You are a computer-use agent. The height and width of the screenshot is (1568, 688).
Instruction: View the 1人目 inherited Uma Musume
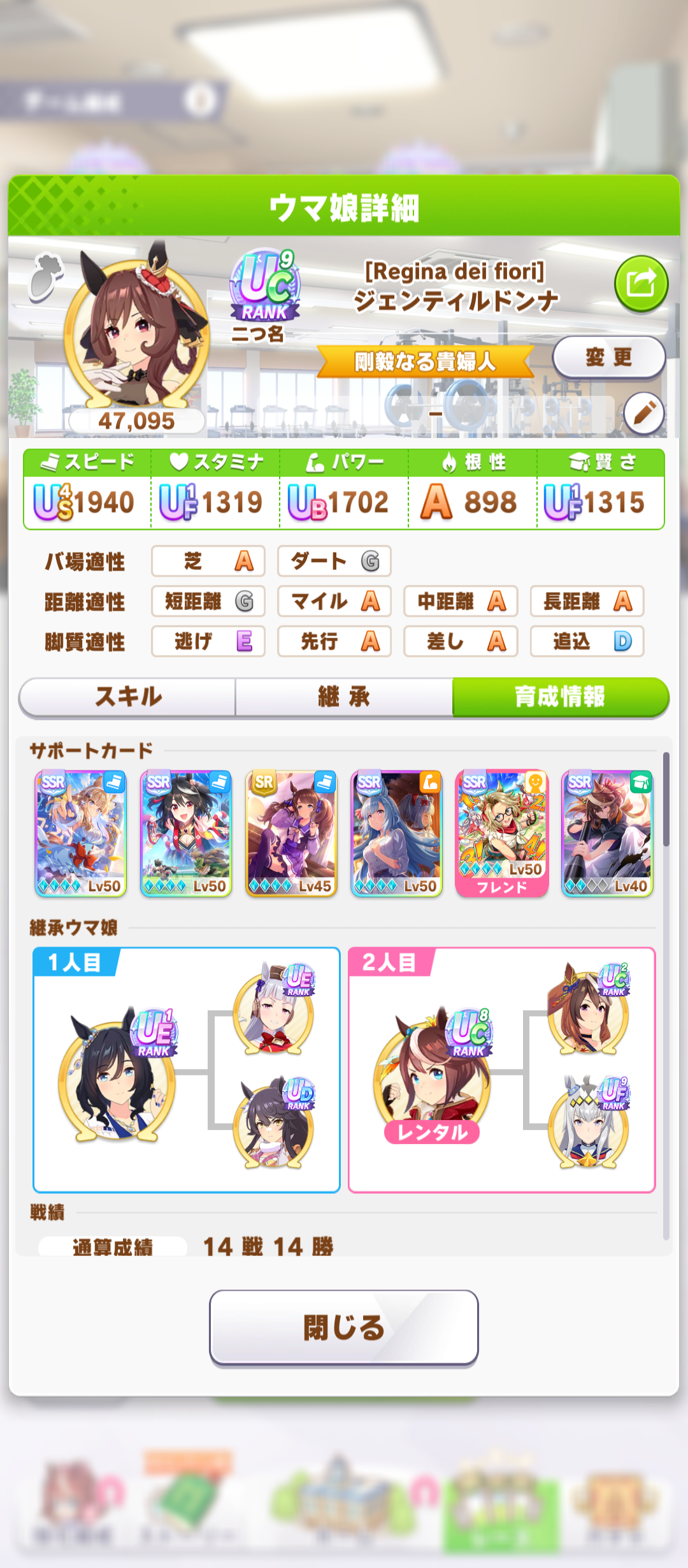(118, 1074)
